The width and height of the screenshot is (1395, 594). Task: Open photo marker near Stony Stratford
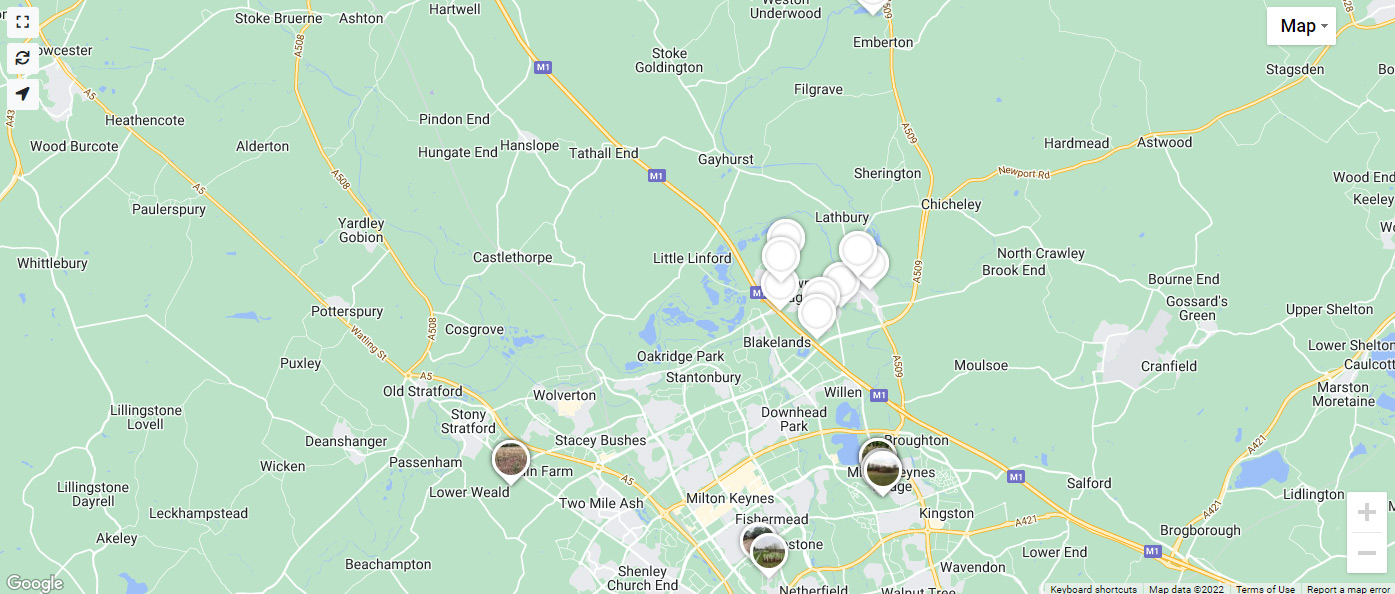pos(511,460)
